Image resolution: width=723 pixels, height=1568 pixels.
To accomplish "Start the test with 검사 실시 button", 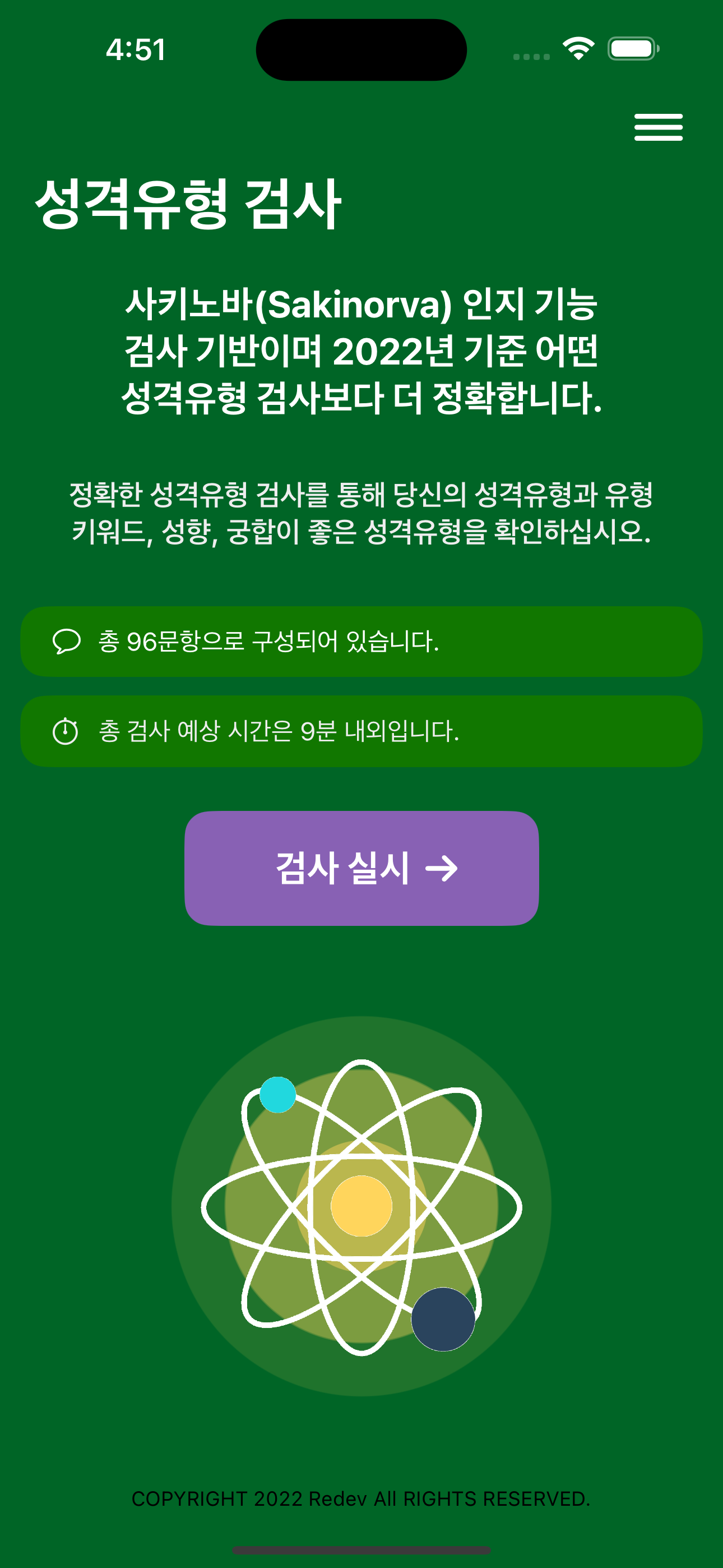I will point(361,868).
